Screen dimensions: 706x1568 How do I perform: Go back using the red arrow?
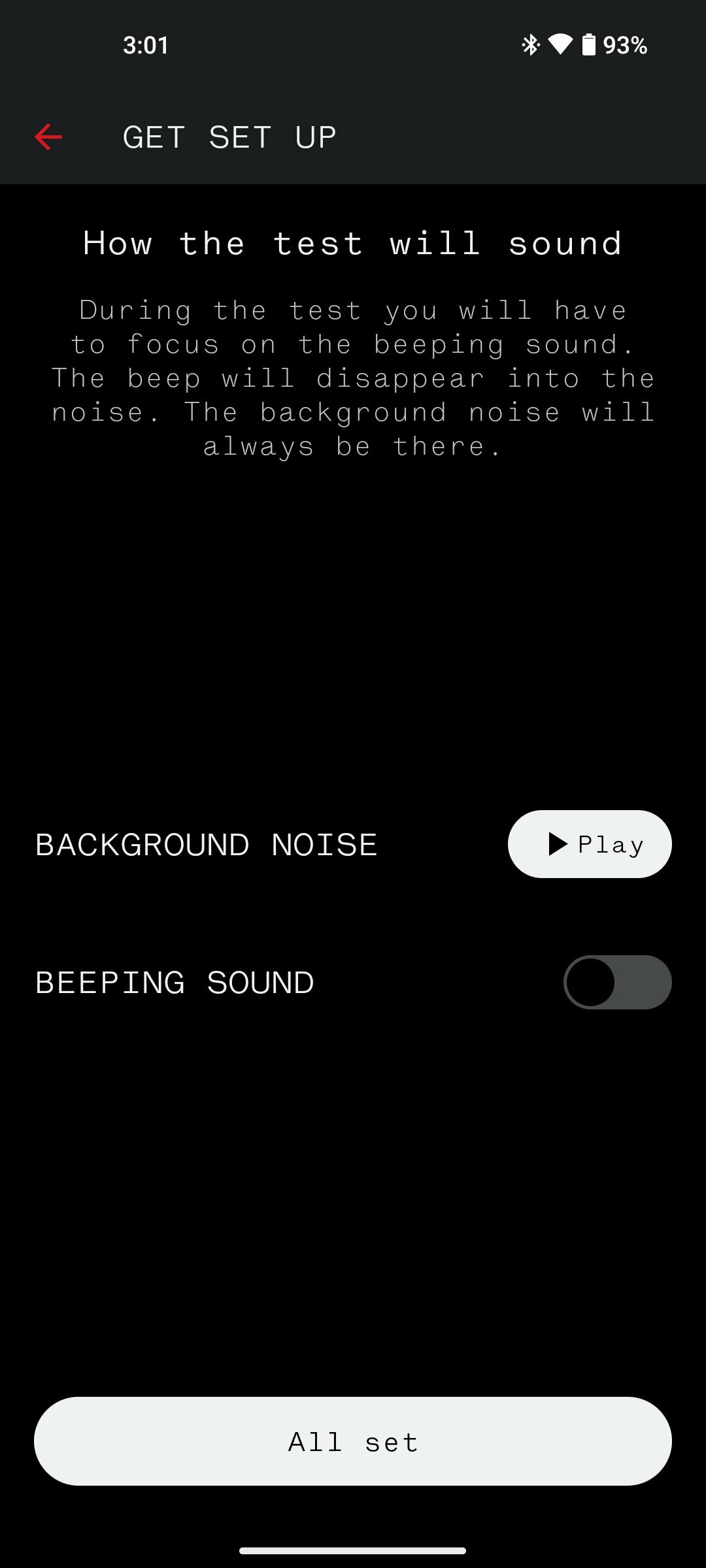(48, 137)
